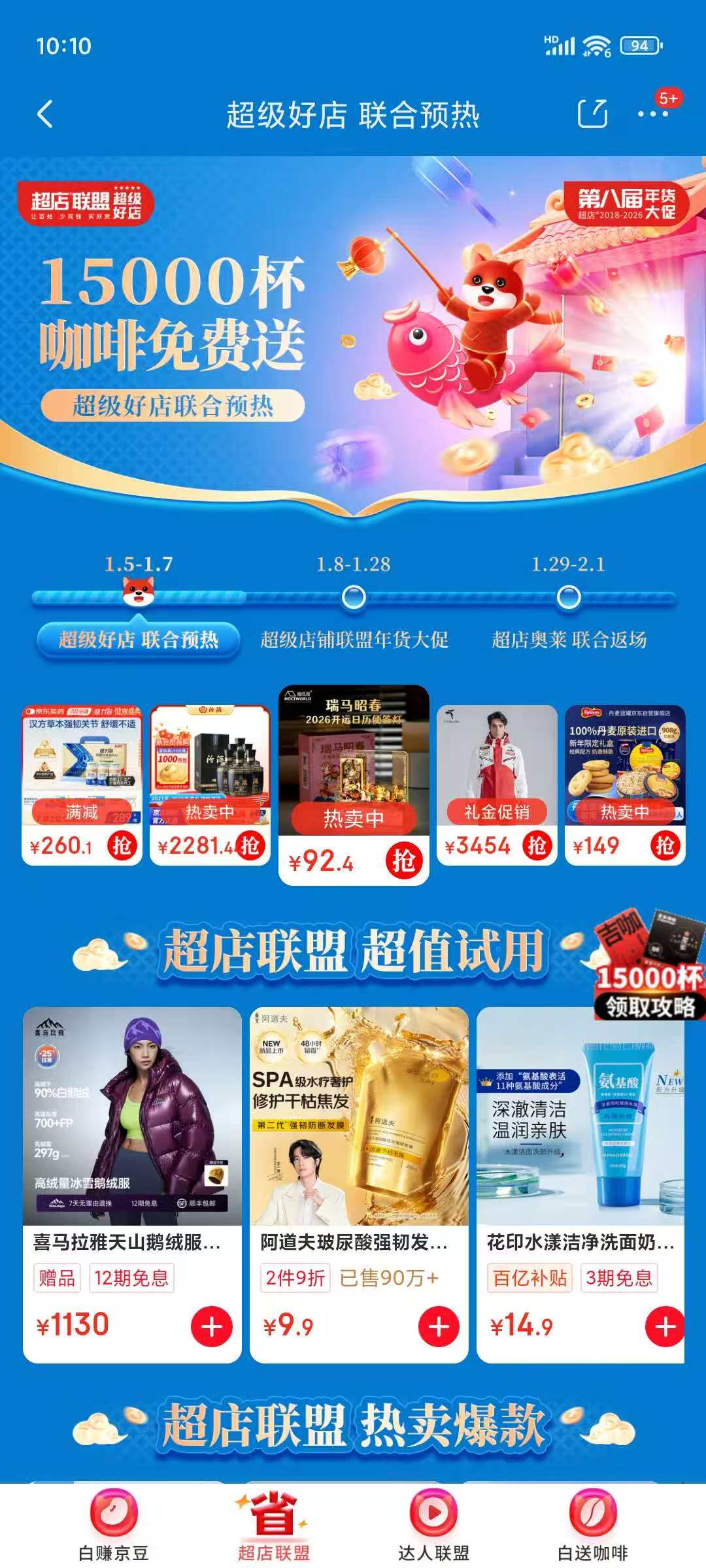
Task: Share this promotion page
Action: point(592,114)
